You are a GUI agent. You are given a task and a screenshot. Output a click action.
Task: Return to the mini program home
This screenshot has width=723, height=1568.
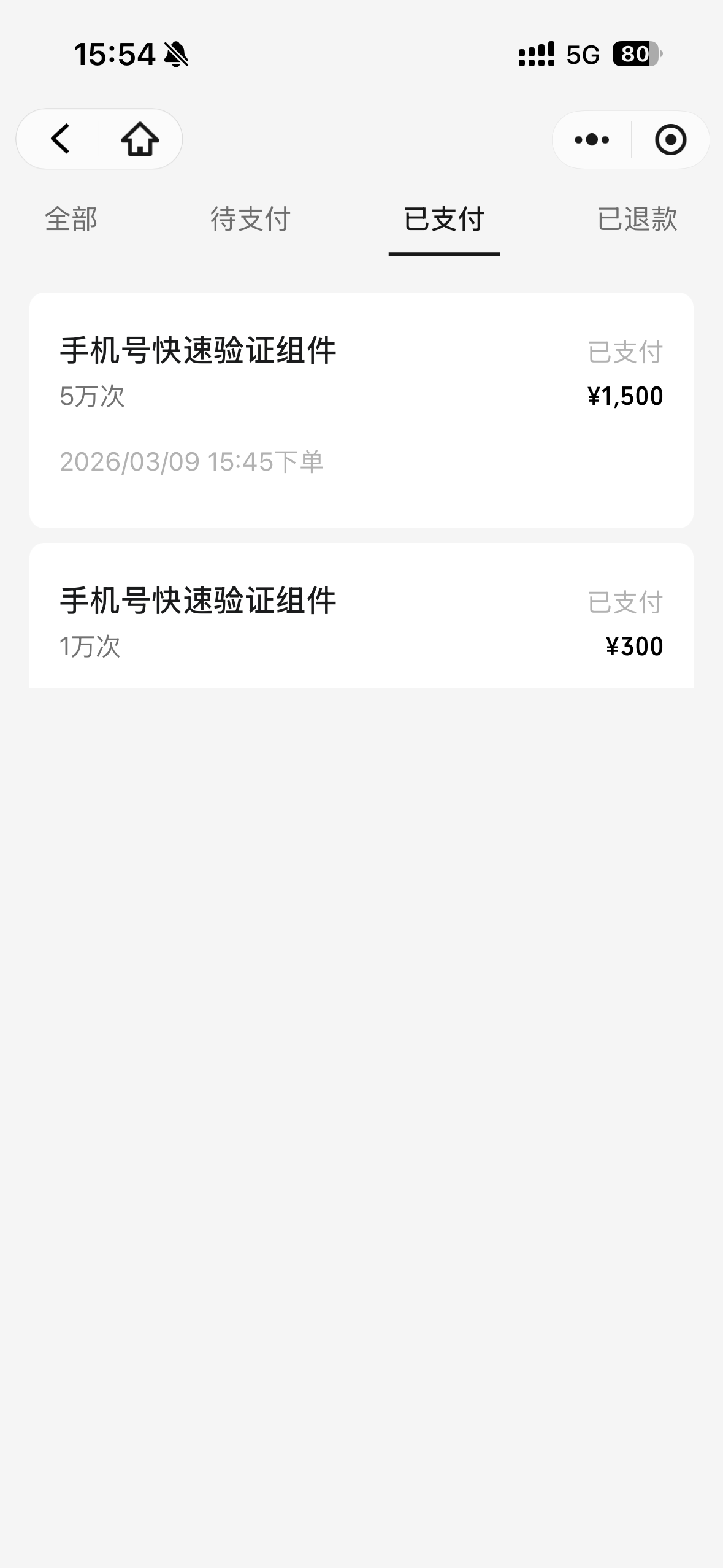click(140, 139)
